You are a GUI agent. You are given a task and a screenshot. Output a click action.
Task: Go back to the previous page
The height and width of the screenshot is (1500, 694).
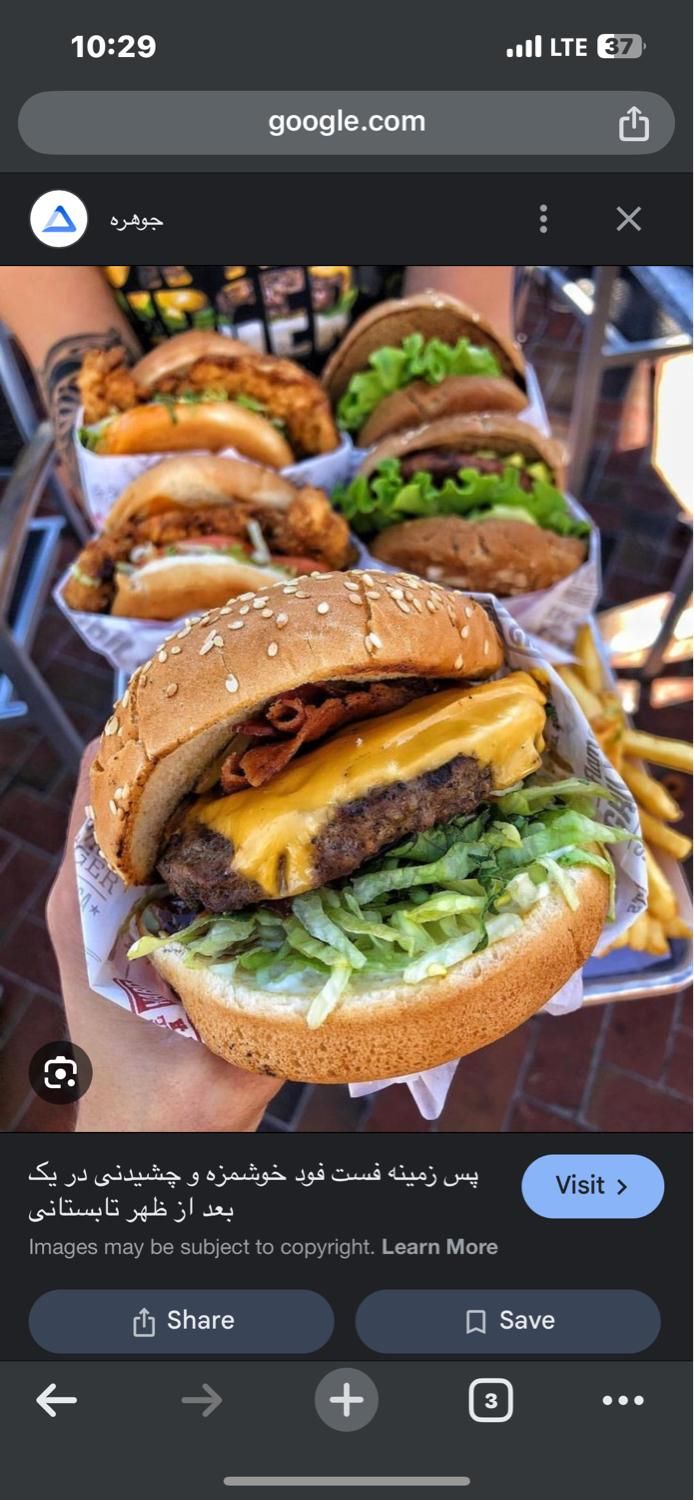click(57, 1401)
